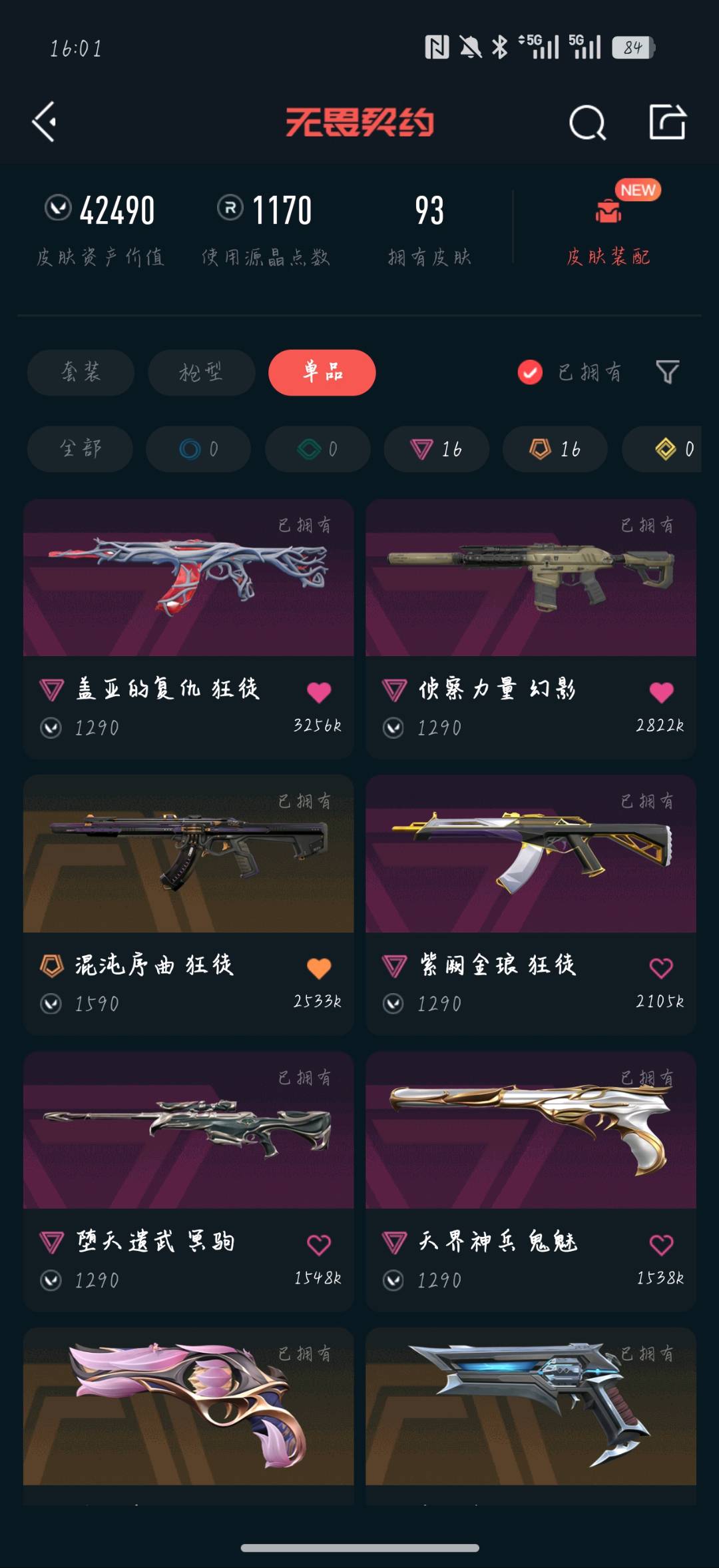
Task: Select the 全部 tier chip
Action: 80,449
